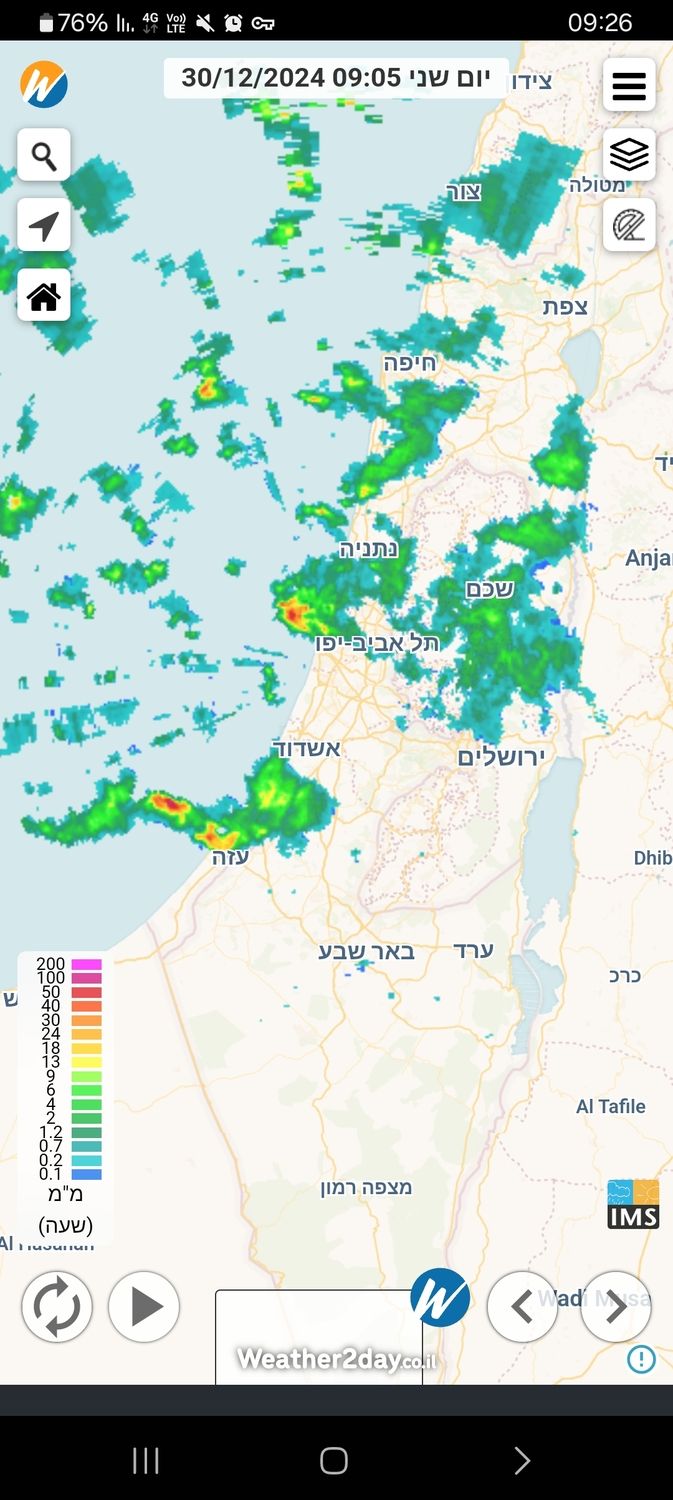Play the radar animation

(144, 1306)
